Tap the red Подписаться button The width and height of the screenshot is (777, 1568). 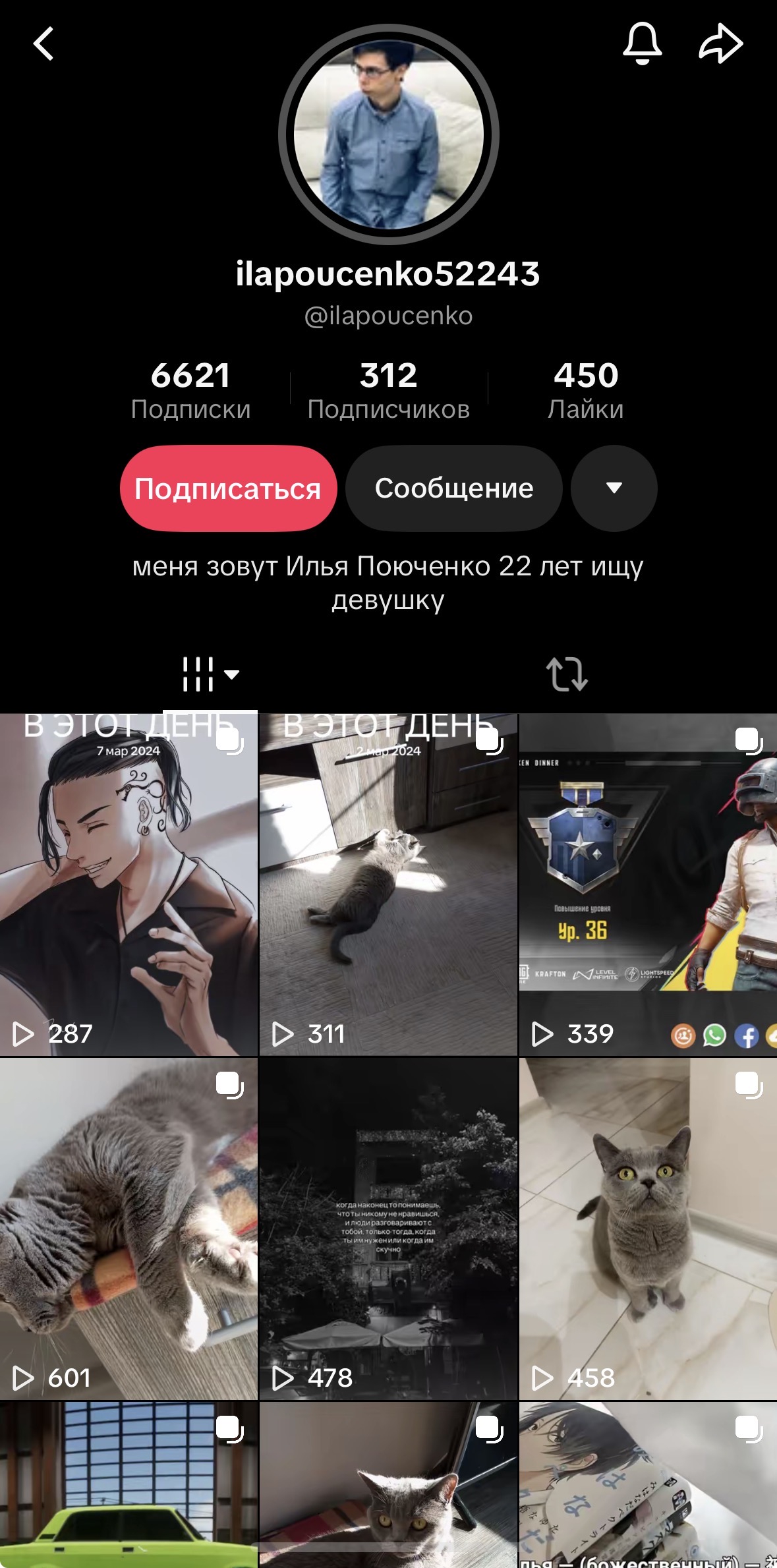228,488
